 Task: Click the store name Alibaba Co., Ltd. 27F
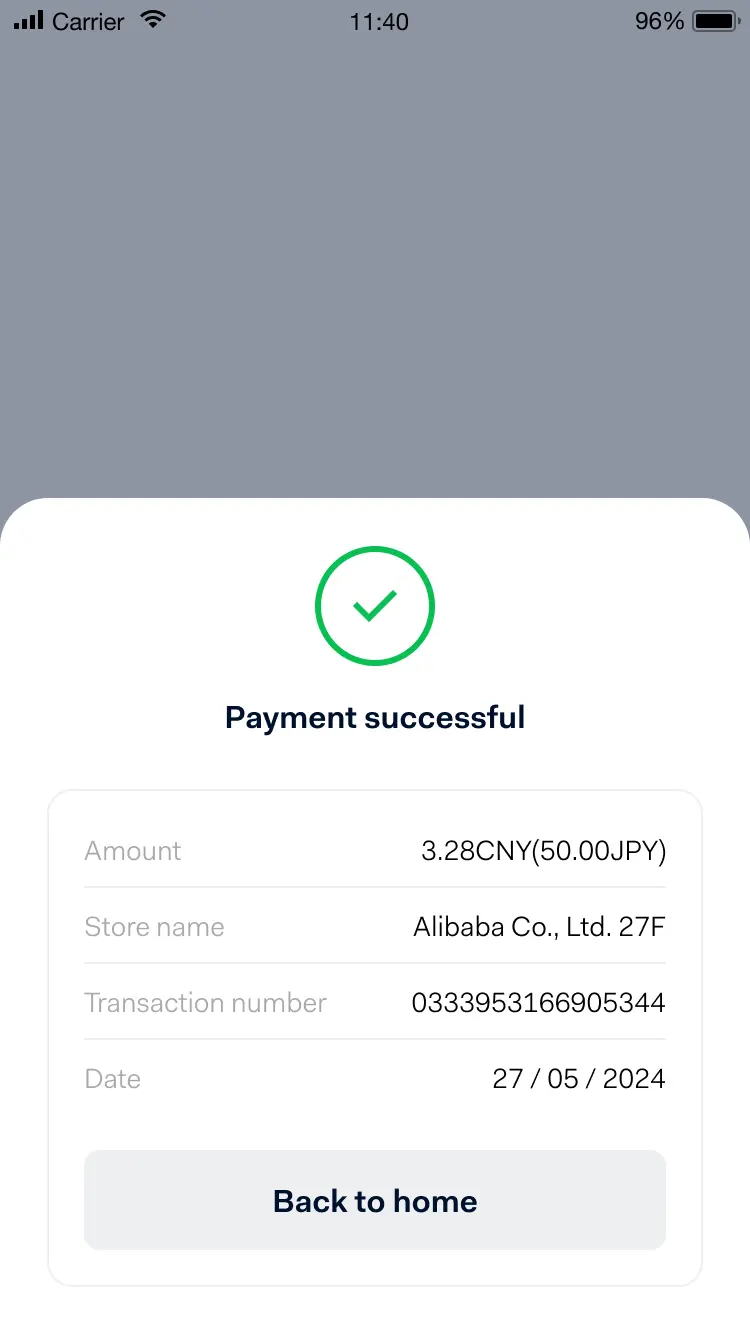538,927
